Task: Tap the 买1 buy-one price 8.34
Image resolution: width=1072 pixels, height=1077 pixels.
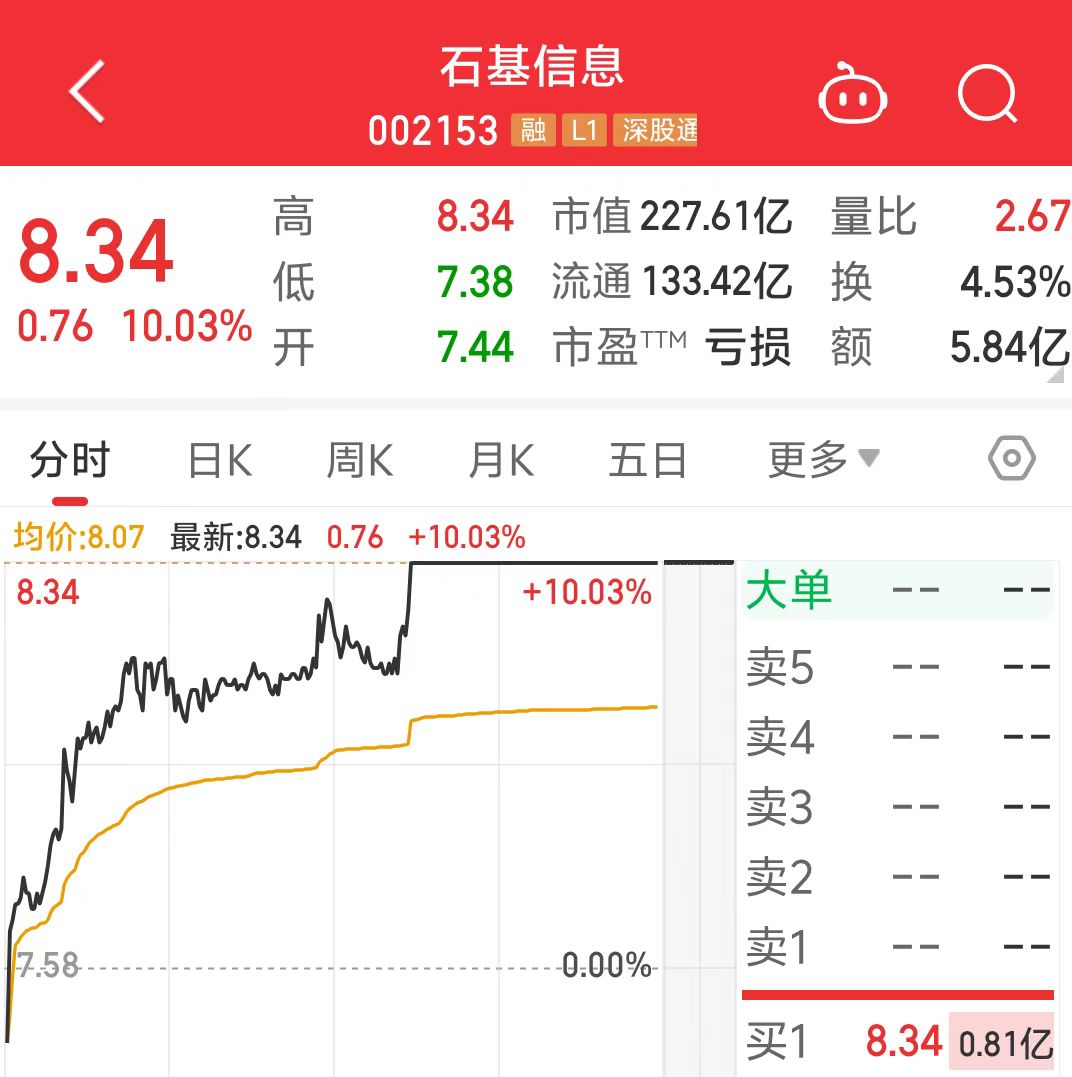Action: (903, 1040)
